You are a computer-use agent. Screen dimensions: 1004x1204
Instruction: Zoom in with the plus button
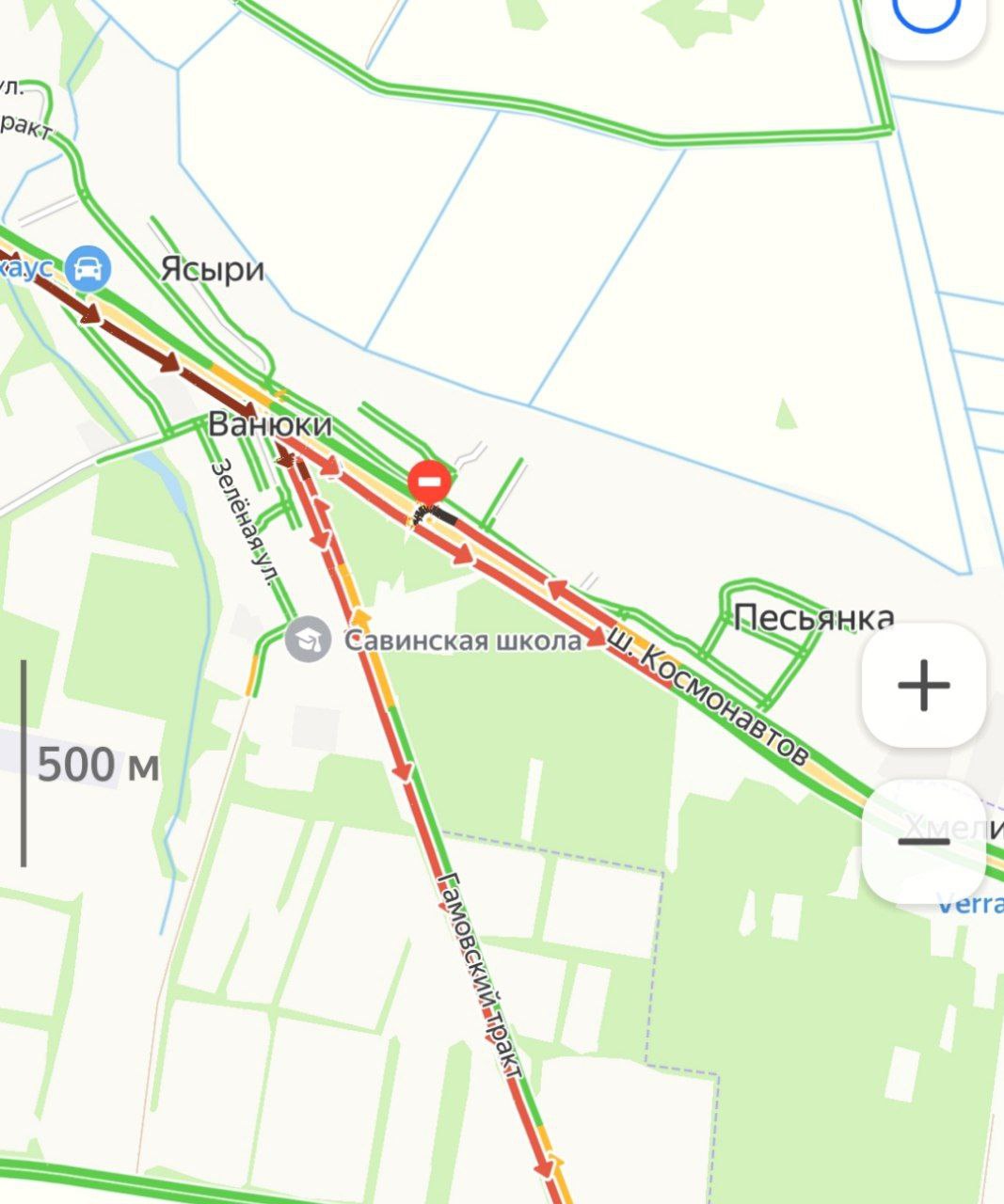point(923,685)
